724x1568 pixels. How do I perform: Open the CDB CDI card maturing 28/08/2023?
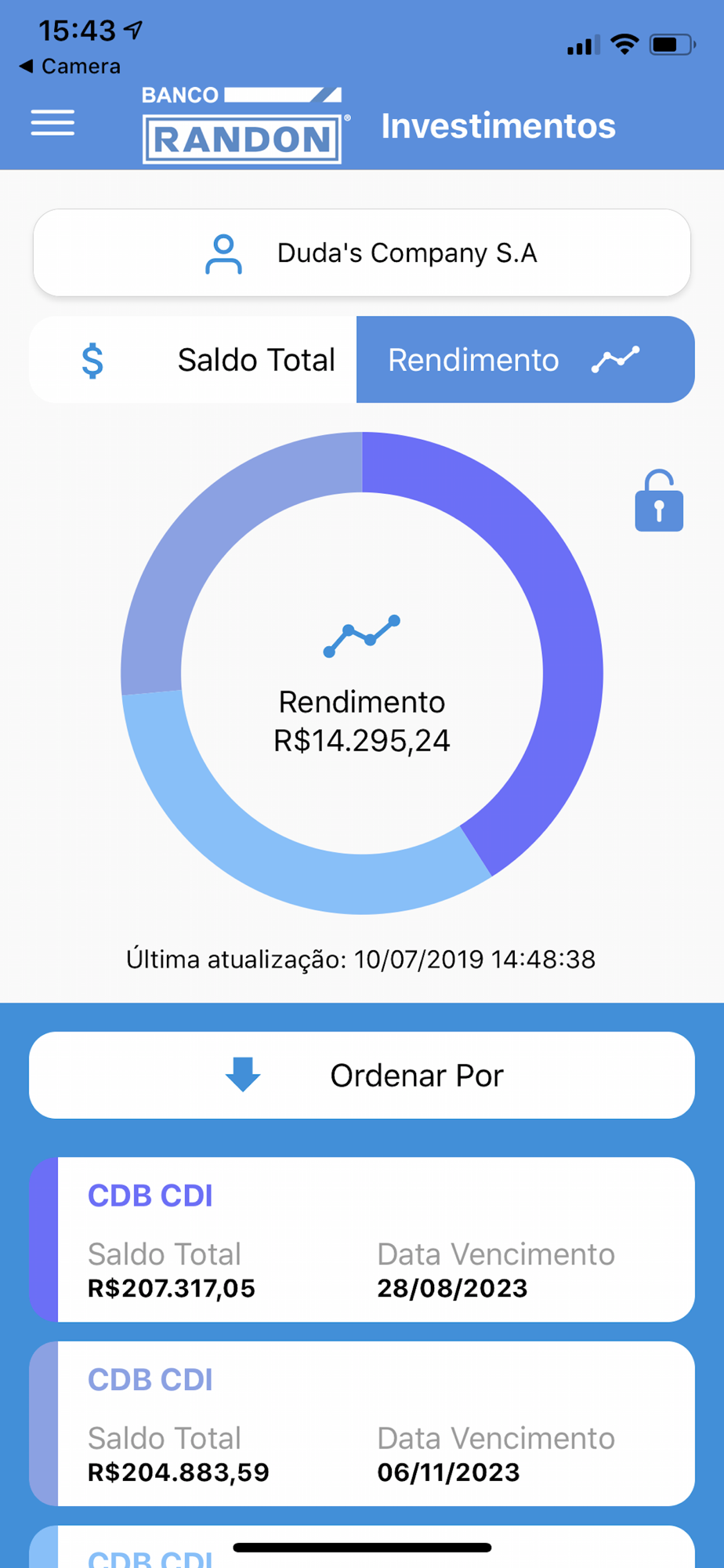coord(362,1240)
